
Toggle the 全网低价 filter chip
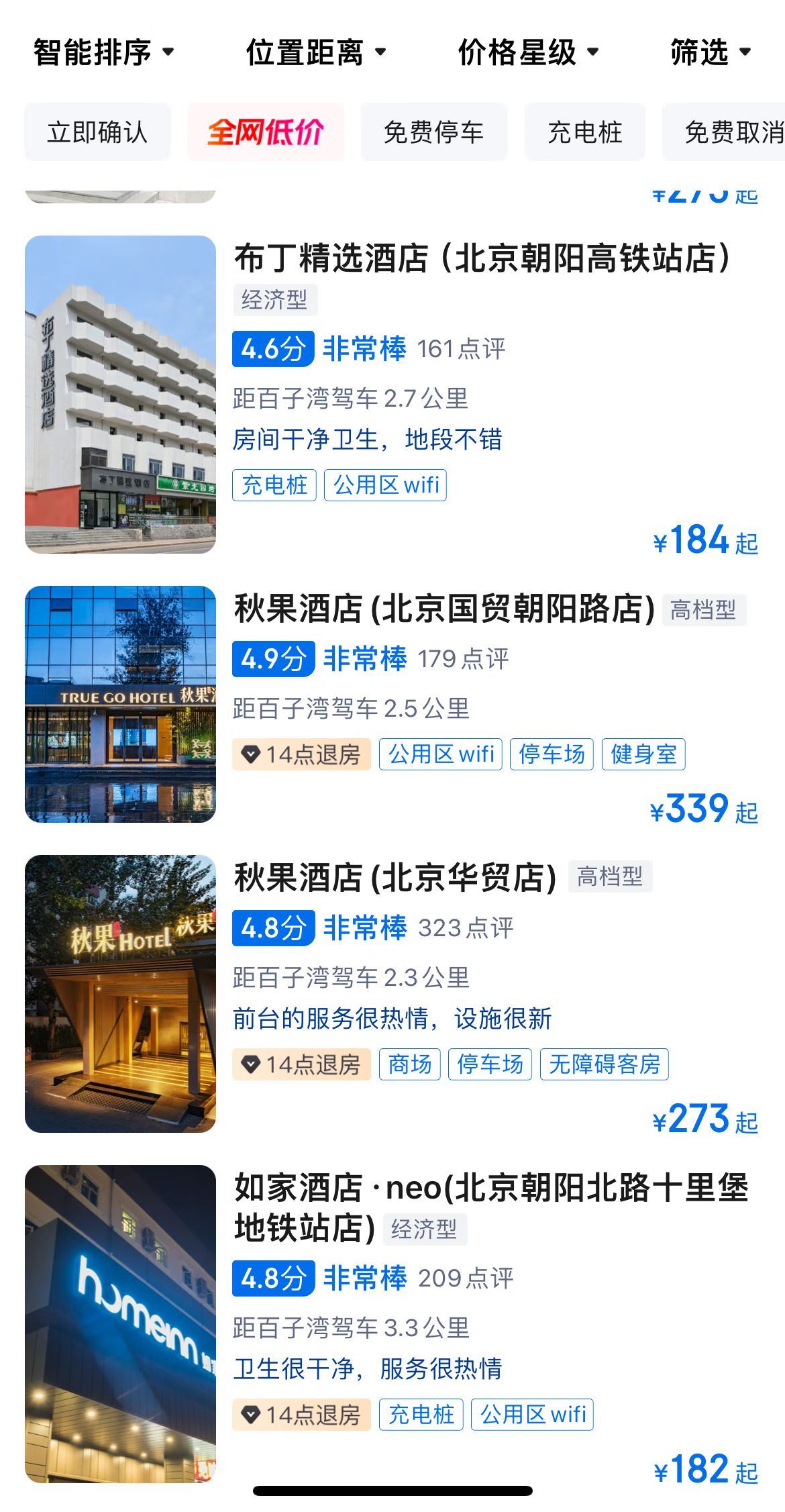266,132
